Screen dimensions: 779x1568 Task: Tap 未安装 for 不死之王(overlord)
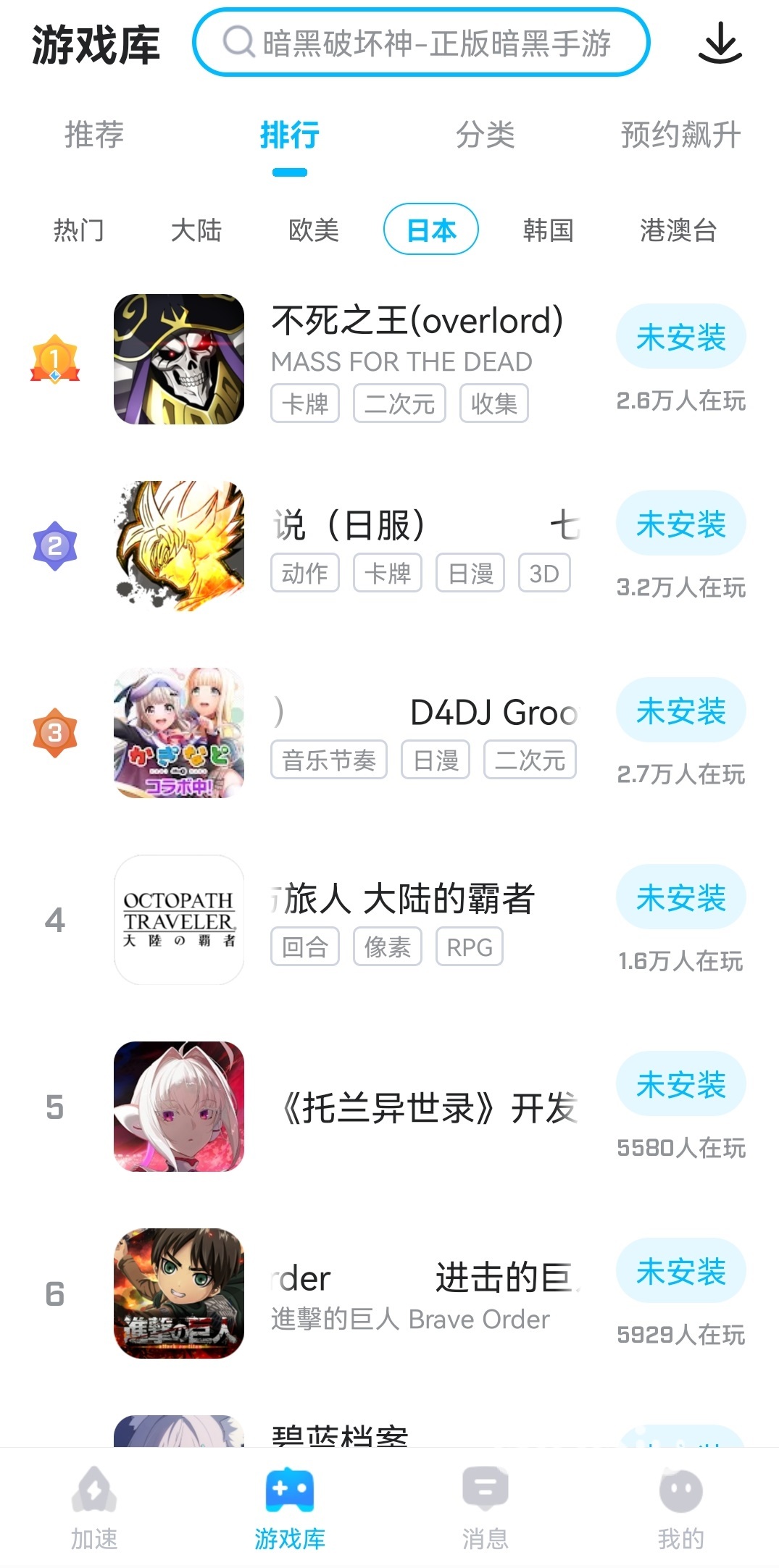[x=680, y=337]
